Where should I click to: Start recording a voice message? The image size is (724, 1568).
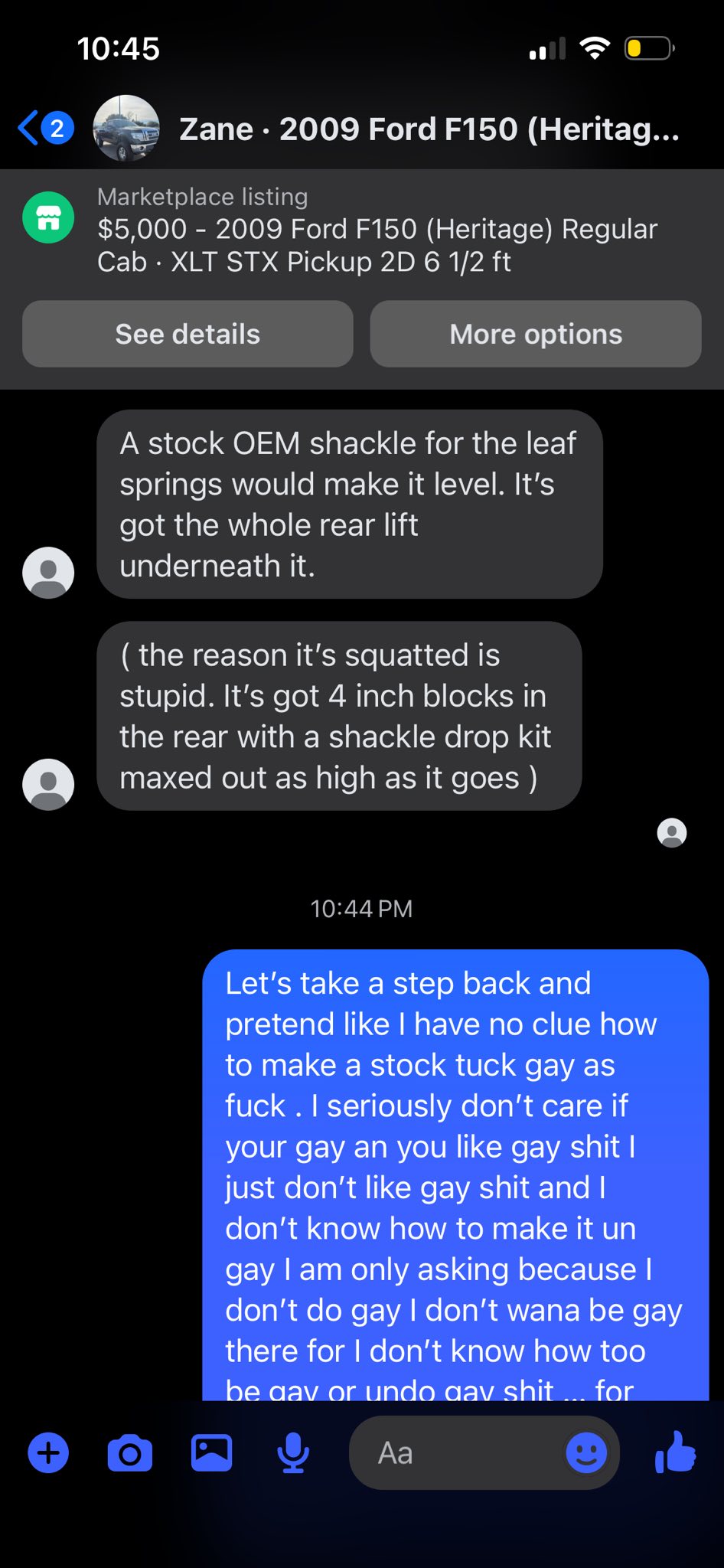292,1452
